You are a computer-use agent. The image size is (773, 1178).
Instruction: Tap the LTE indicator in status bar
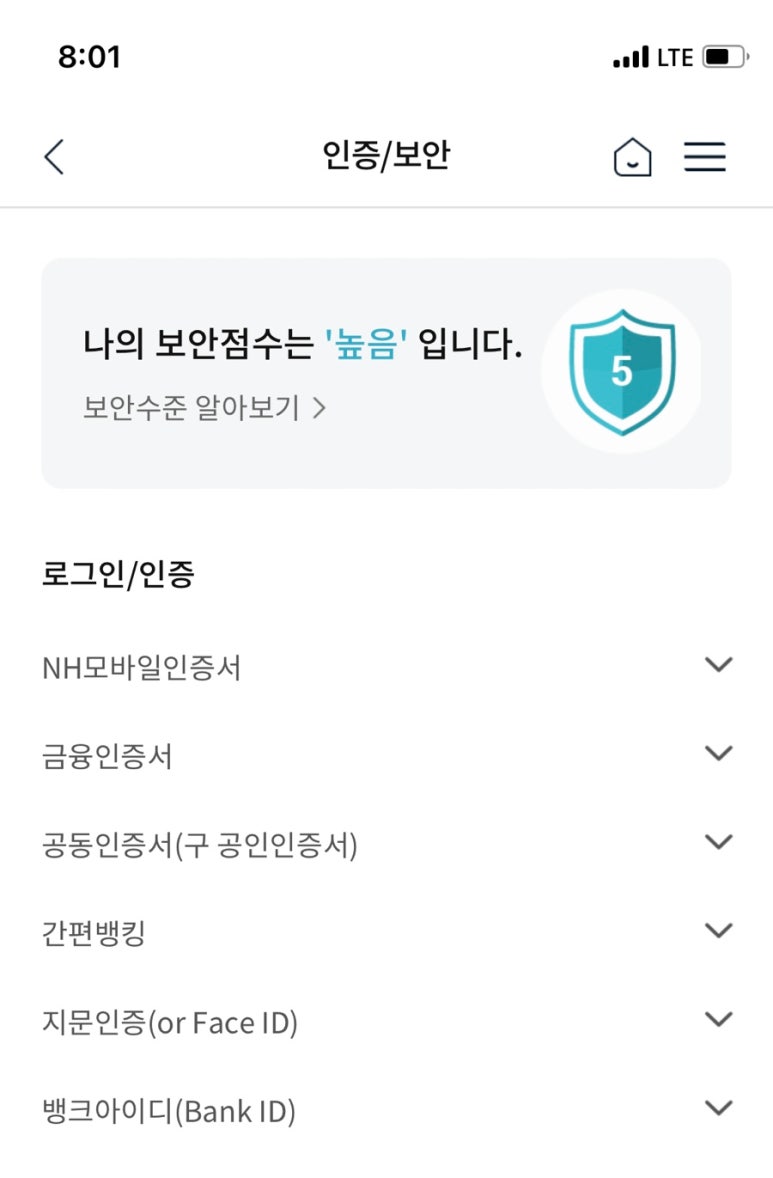tap(675, 56)
